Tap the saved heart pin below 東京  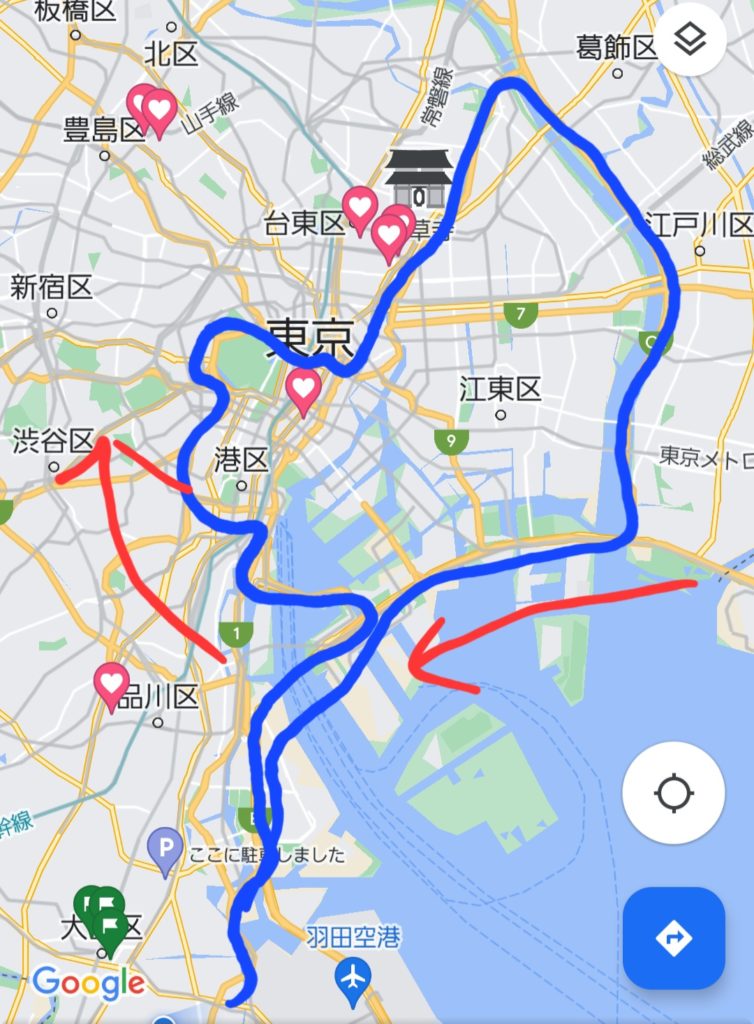click(x=303, y=388)
